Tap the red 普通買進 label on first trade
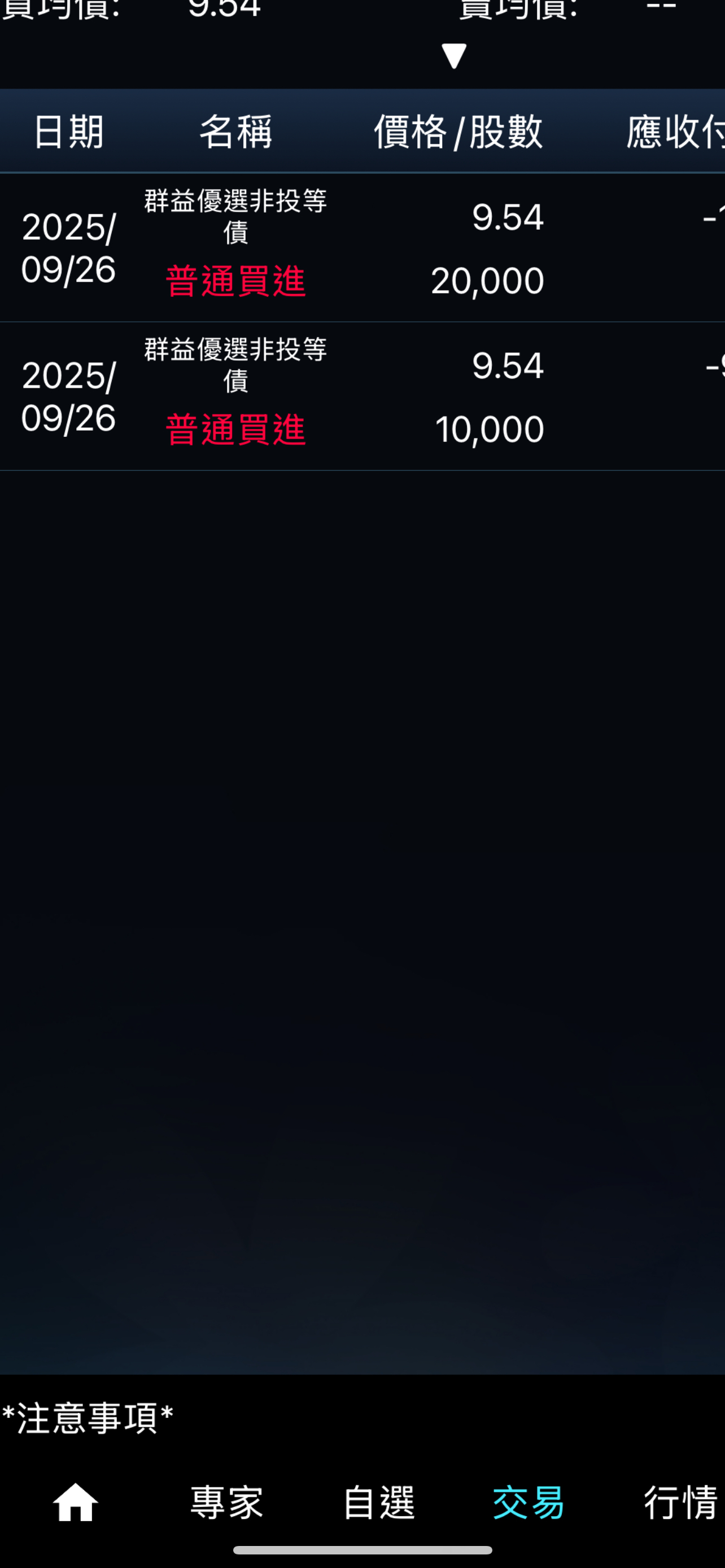This screenshot has width=725, height=1568. tap(235, 281)
